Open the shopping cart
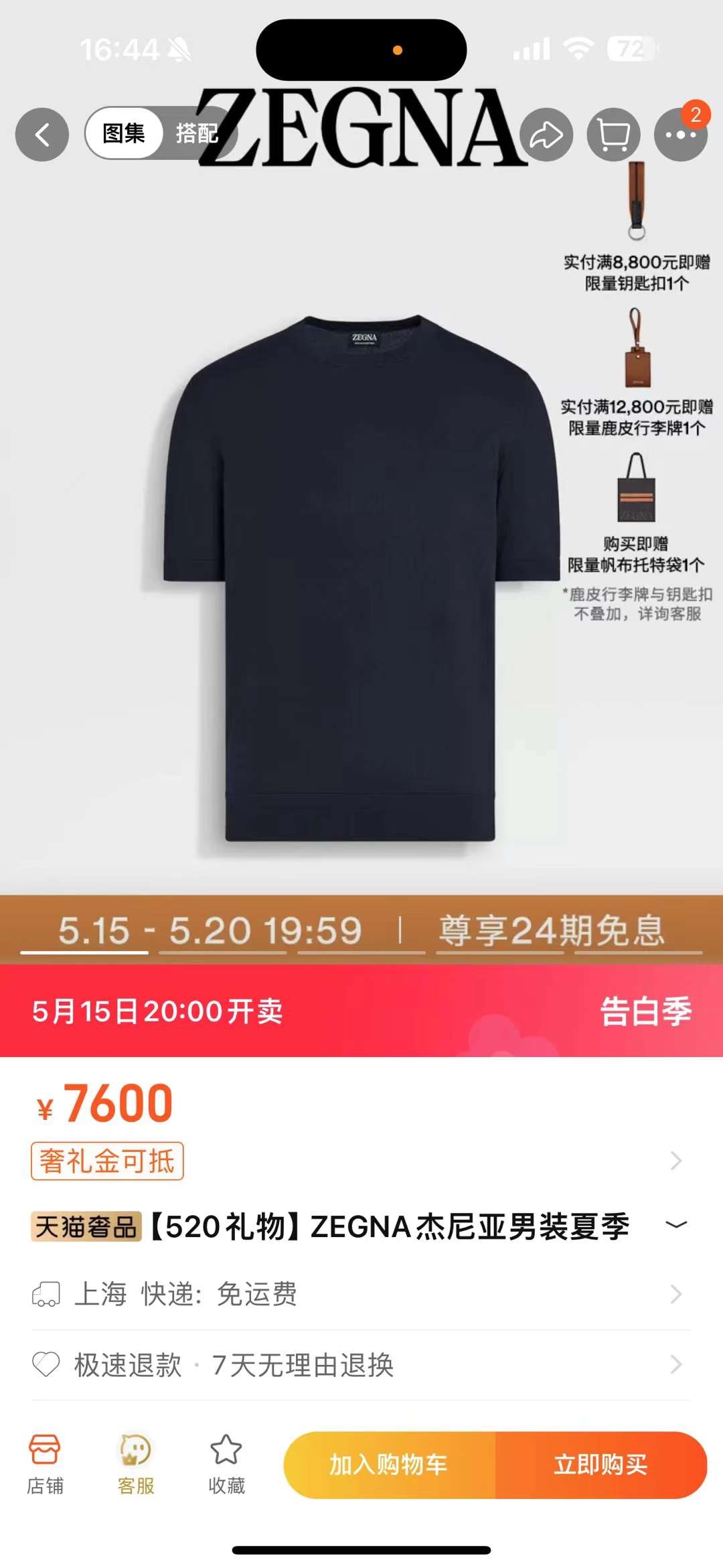 coord(613,135)
